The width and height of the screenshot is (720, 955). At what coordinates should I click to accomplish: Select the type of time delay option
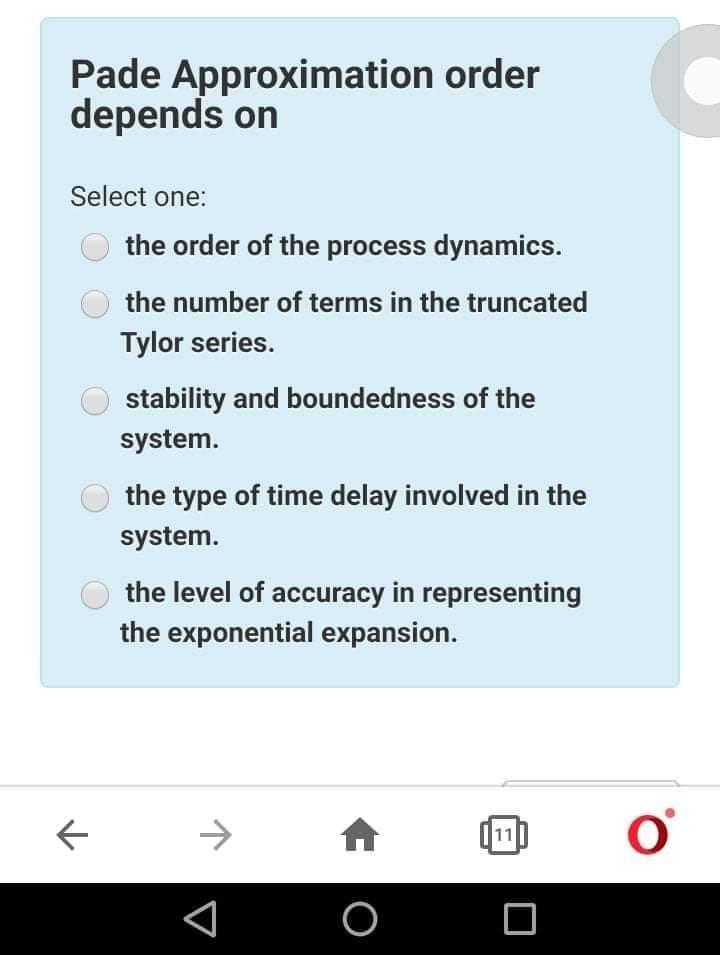pyautogui.click(x=94, y=497)
